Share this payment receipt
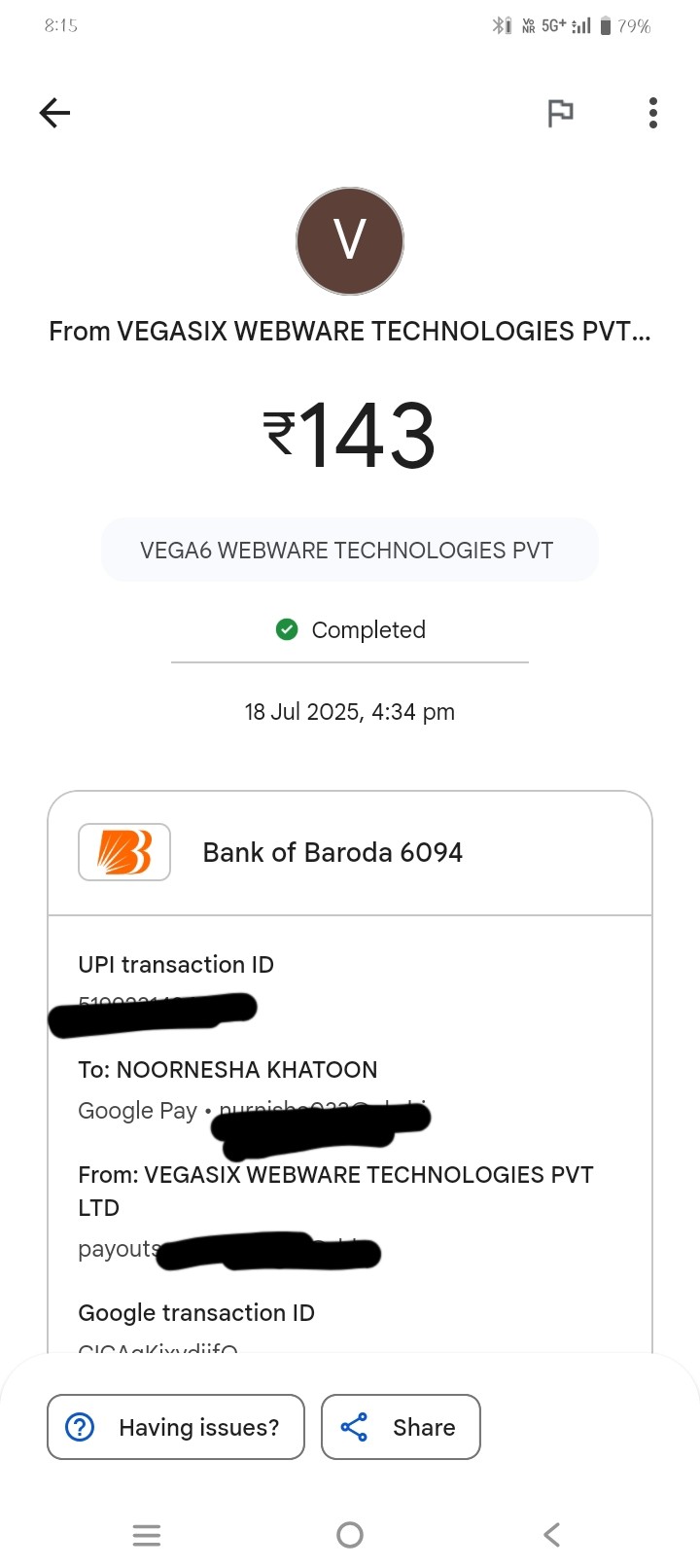 click(401, 1427)
